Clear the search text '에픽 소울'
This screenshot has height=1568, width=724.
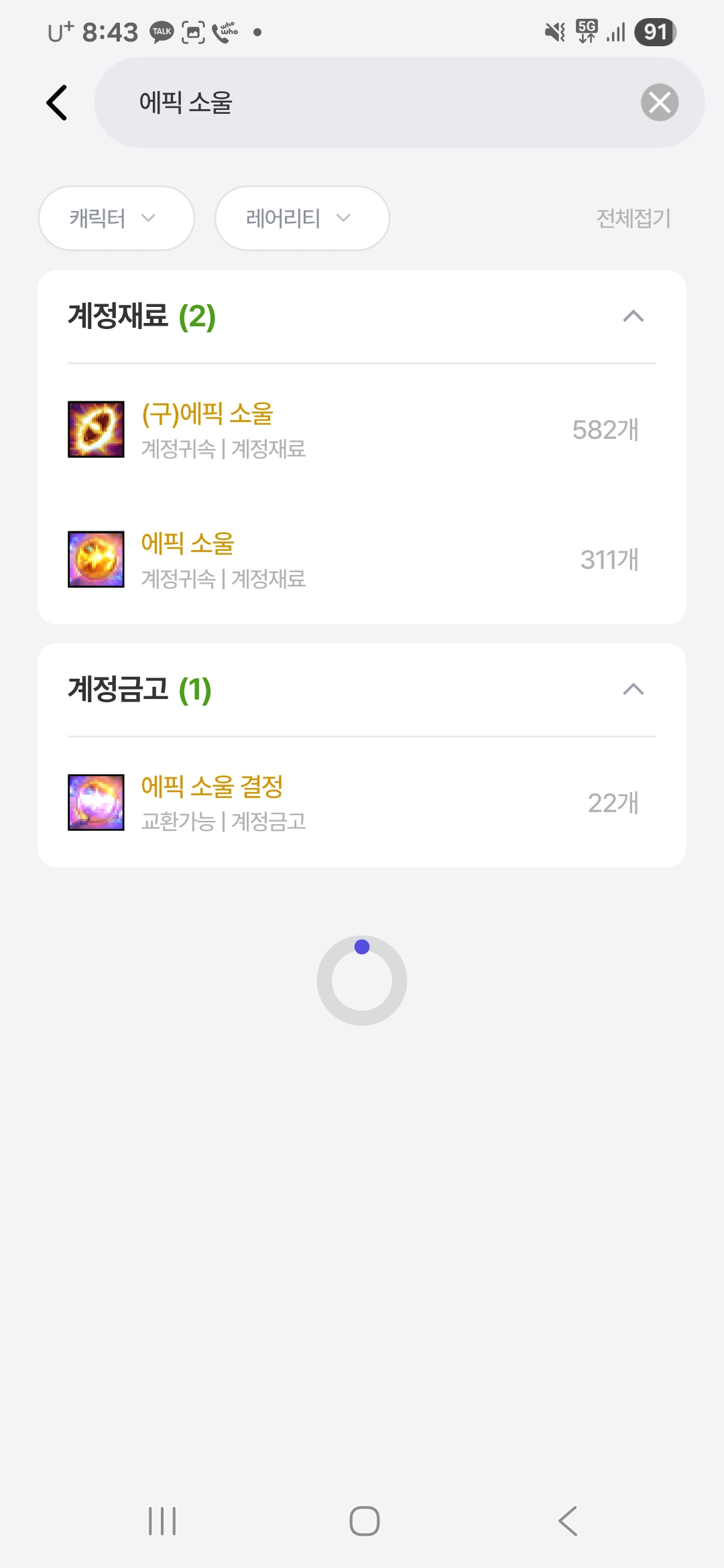coord(660,103)
